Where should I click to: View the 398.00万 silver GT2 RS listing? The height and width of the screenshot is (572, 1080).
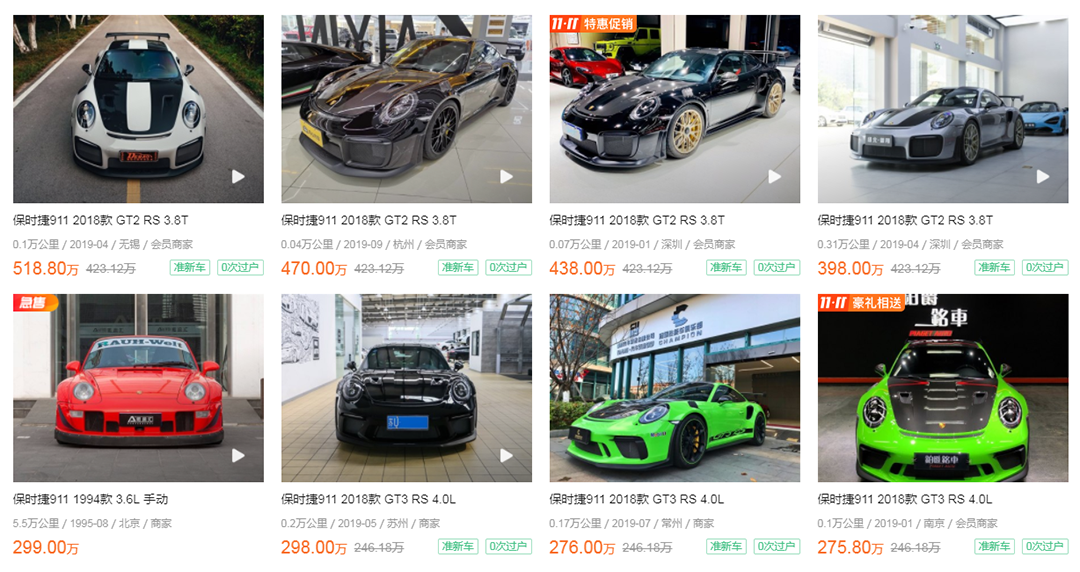coord(942,109)
